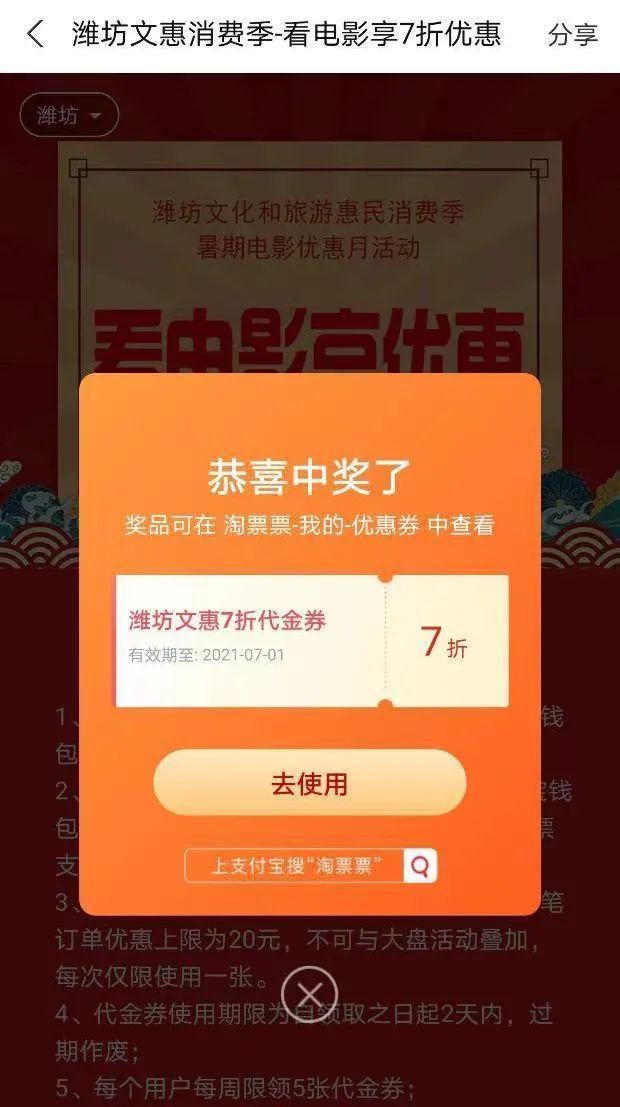Tap the 去使用 button
The width and height of the screenshot is (620, 1107).
(x=309, y=783)
